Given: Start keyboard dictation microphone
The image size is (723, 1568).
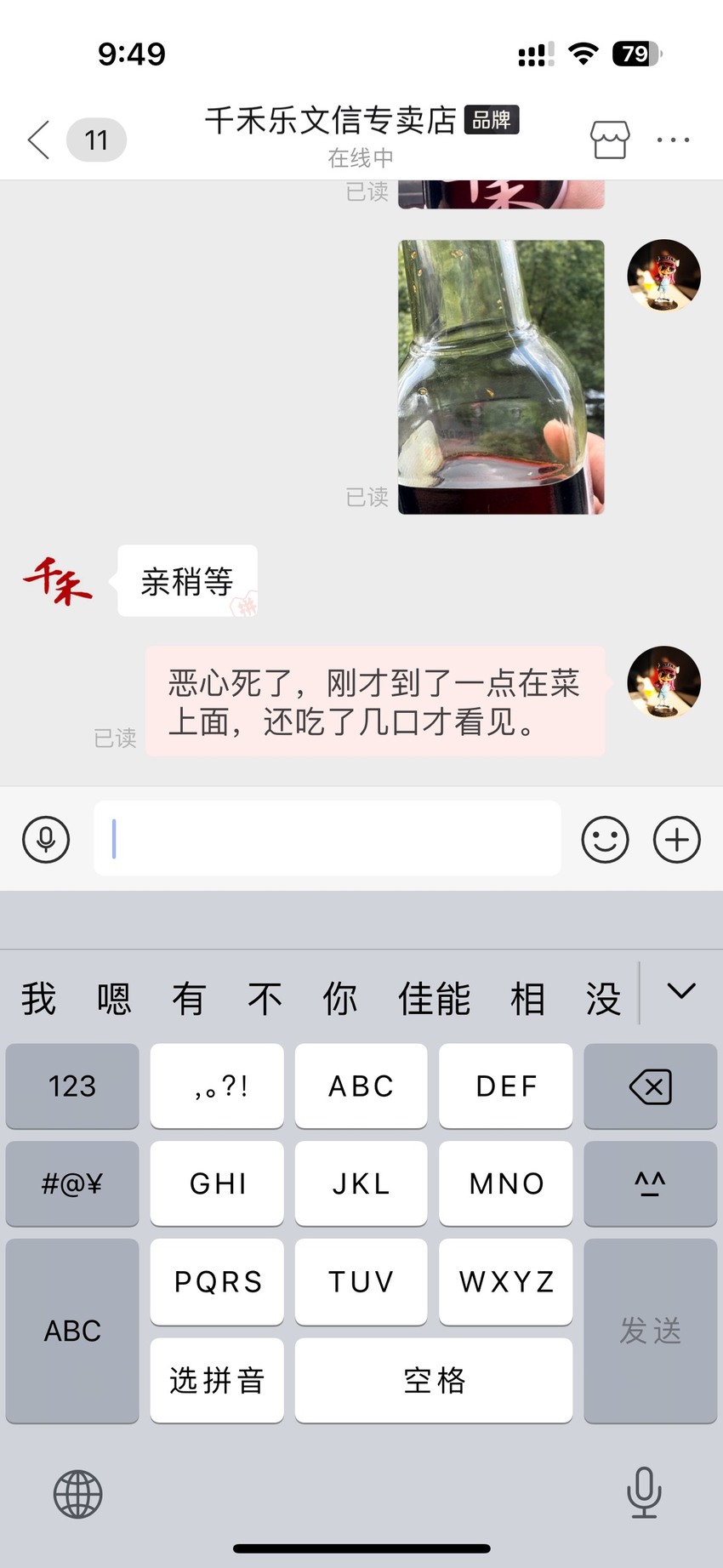Looking at the screenshot, I should coord(644,1493).
